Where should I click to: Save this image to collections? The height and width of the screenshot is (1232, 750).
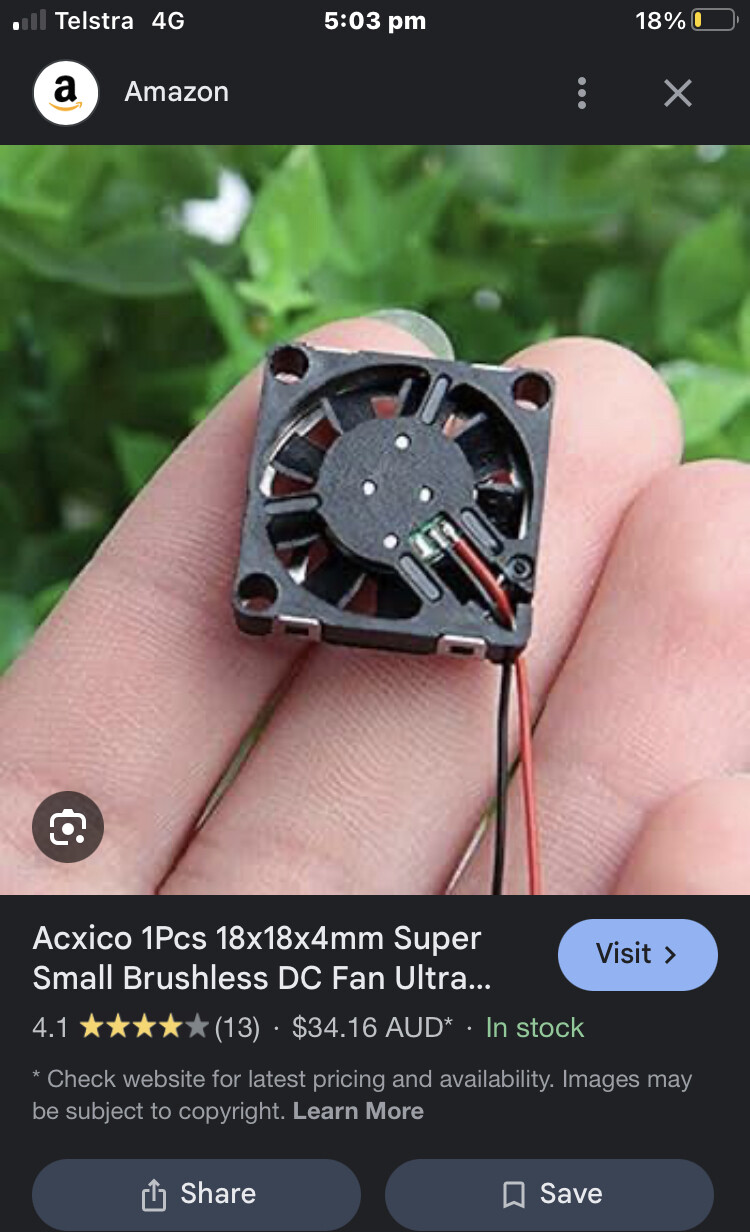point(549,1194)
